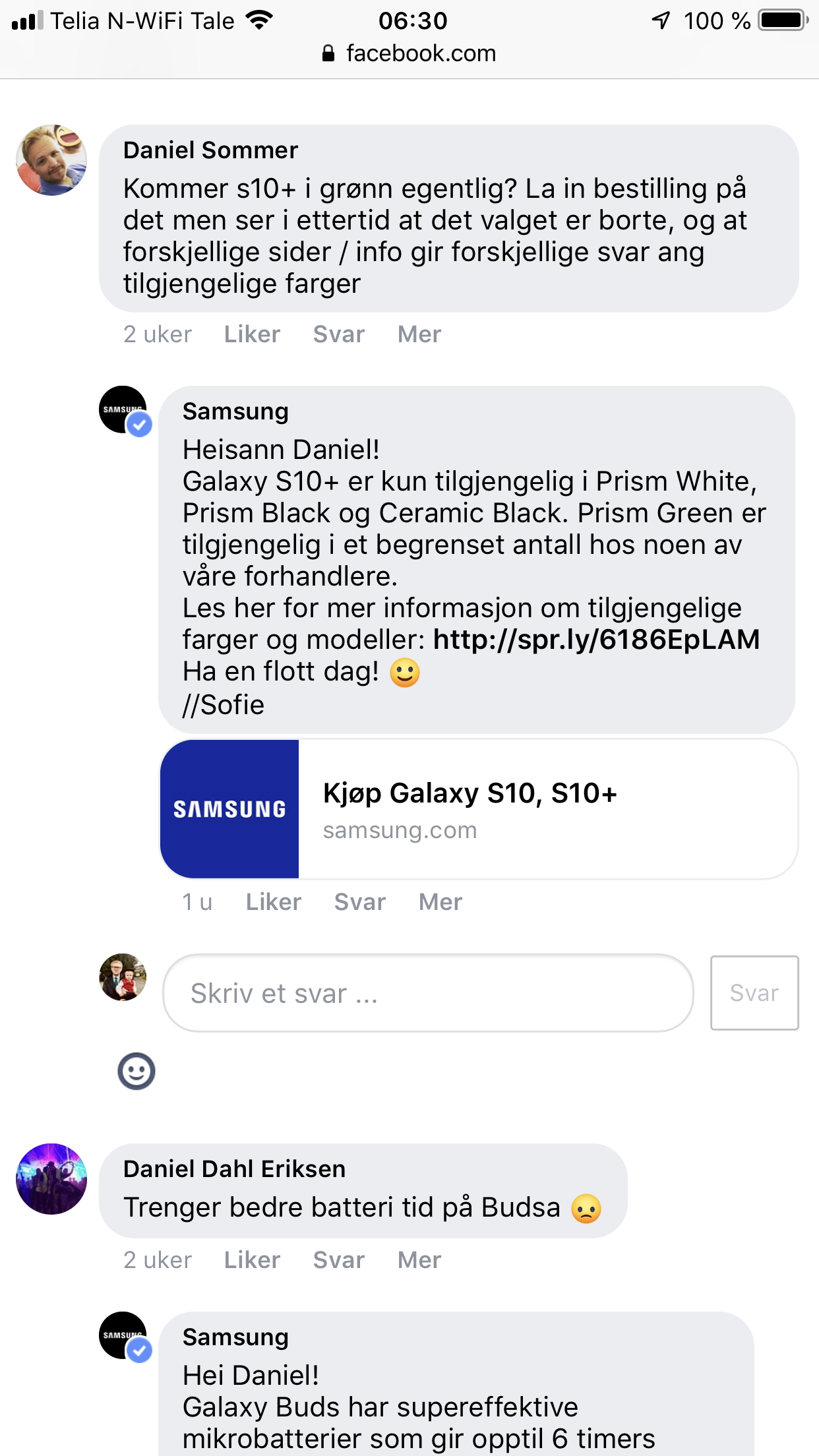Open the emoji picker below the reply field

coord(136,1071)
